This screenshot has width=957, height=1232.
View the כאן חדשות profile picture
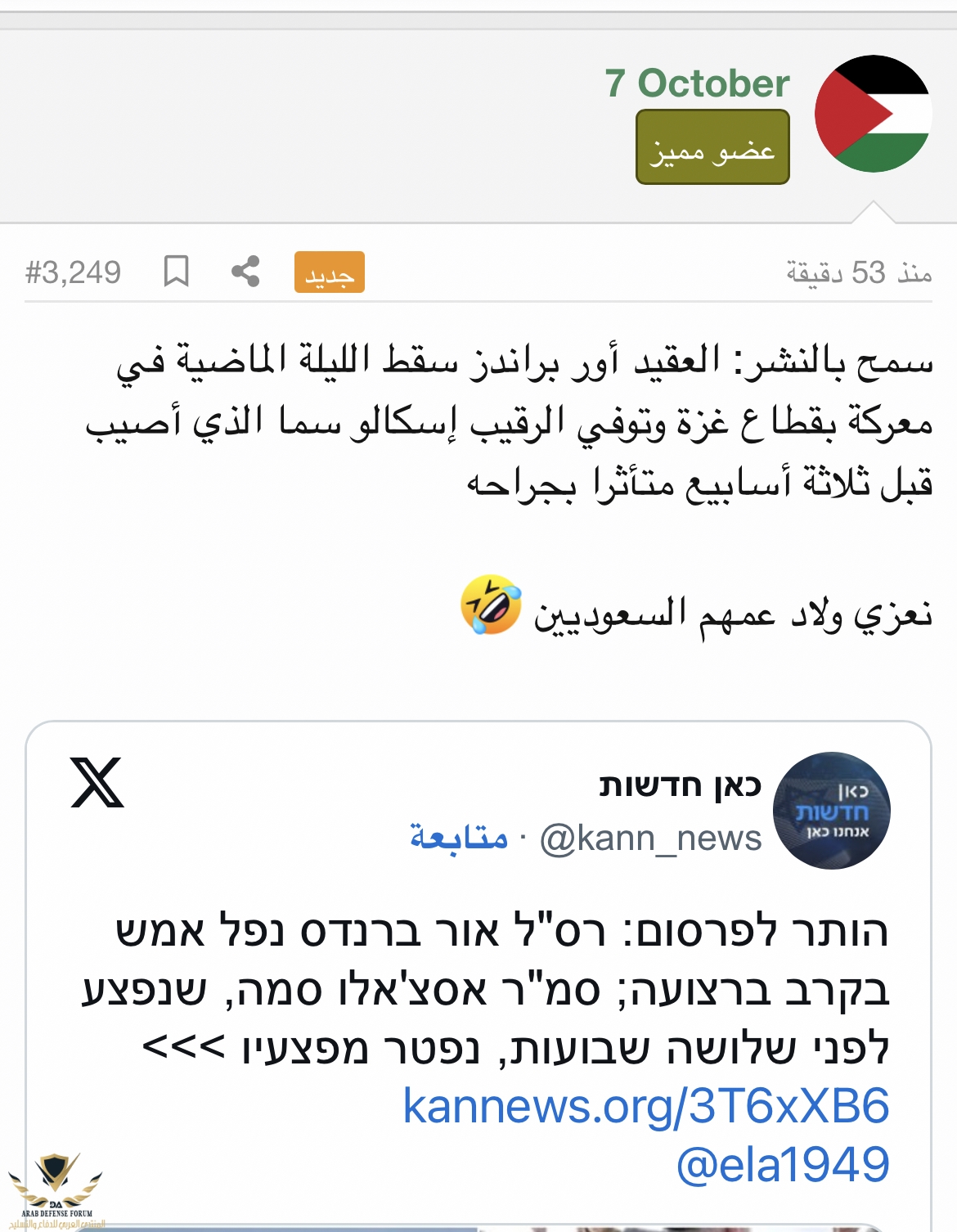pyautogui.click(x=831, y=810)
